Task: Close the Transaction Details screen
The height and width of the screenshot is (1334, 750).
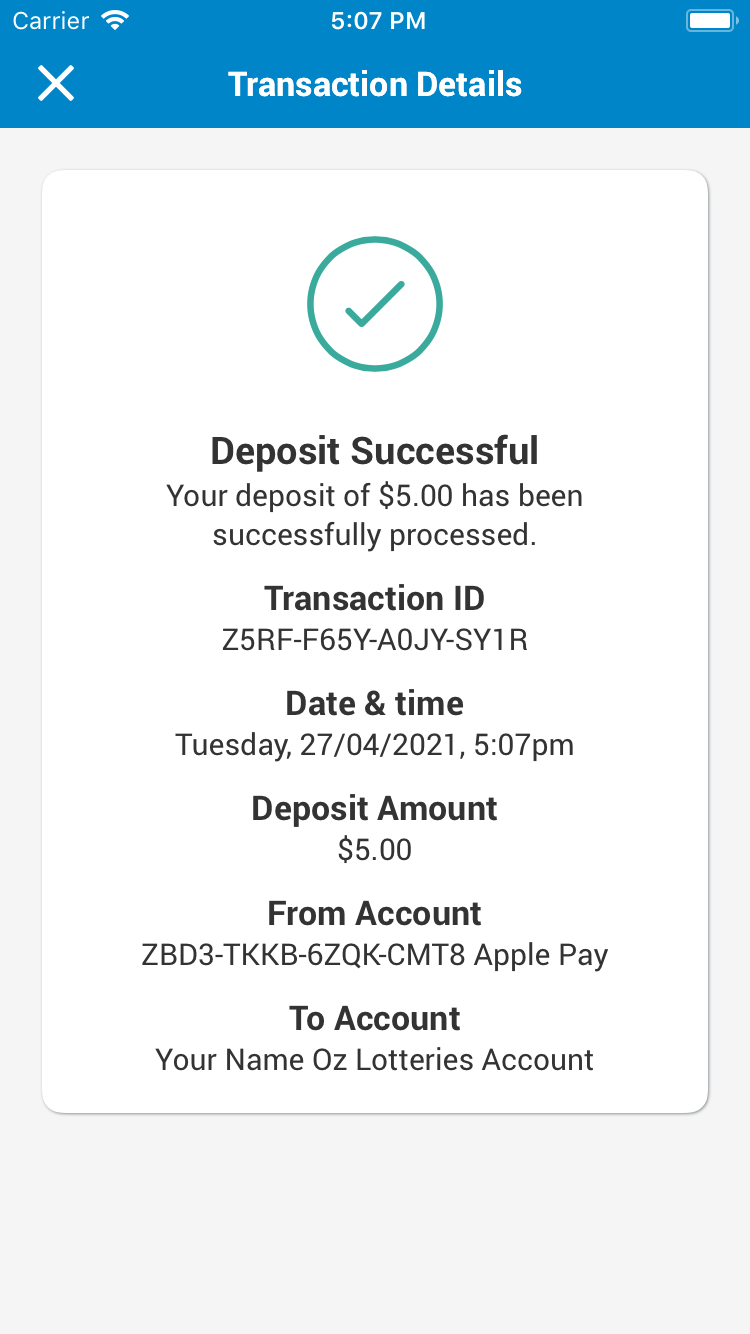Action: [56, 84]
